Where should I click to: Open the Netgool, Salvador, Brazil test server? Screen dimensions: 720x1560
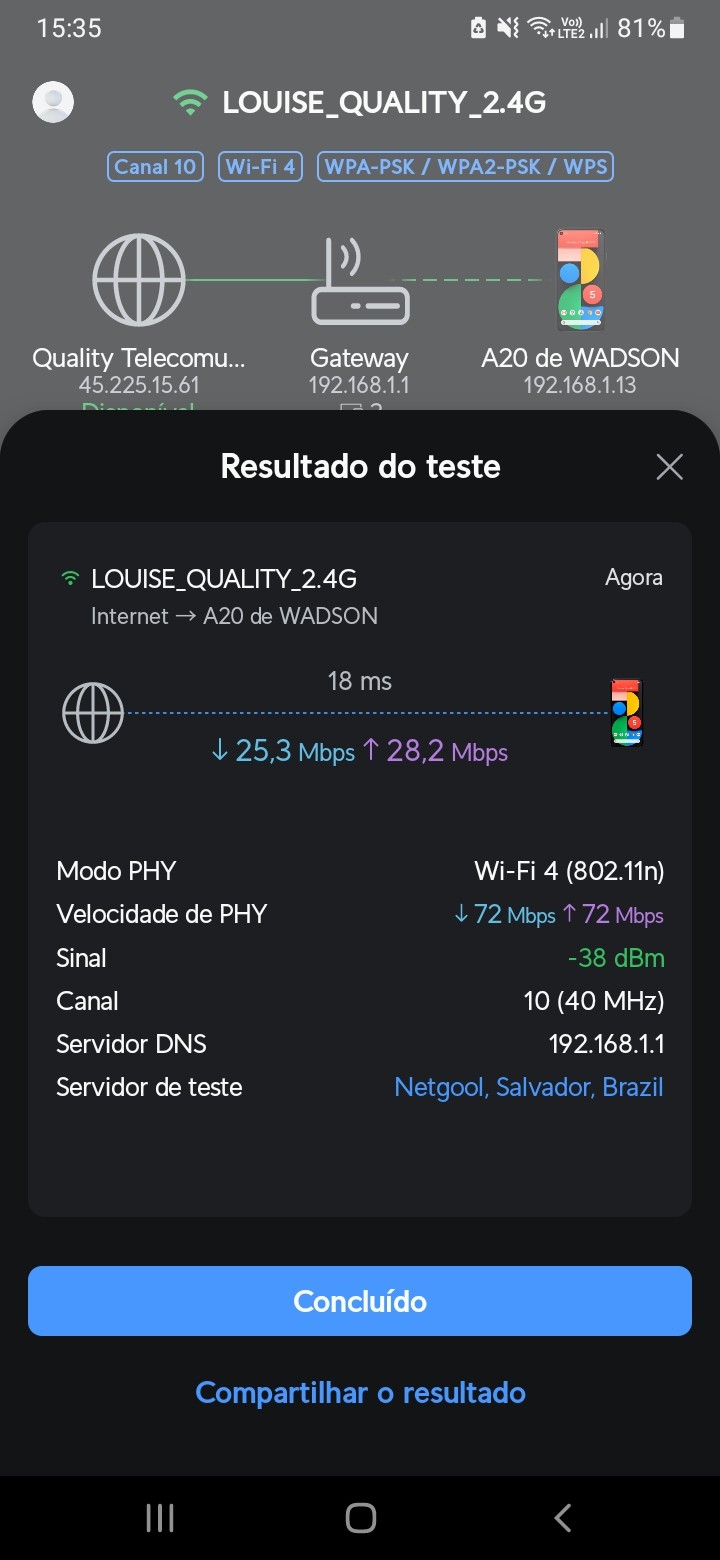pyautogui.click(x=528, y=1087)
